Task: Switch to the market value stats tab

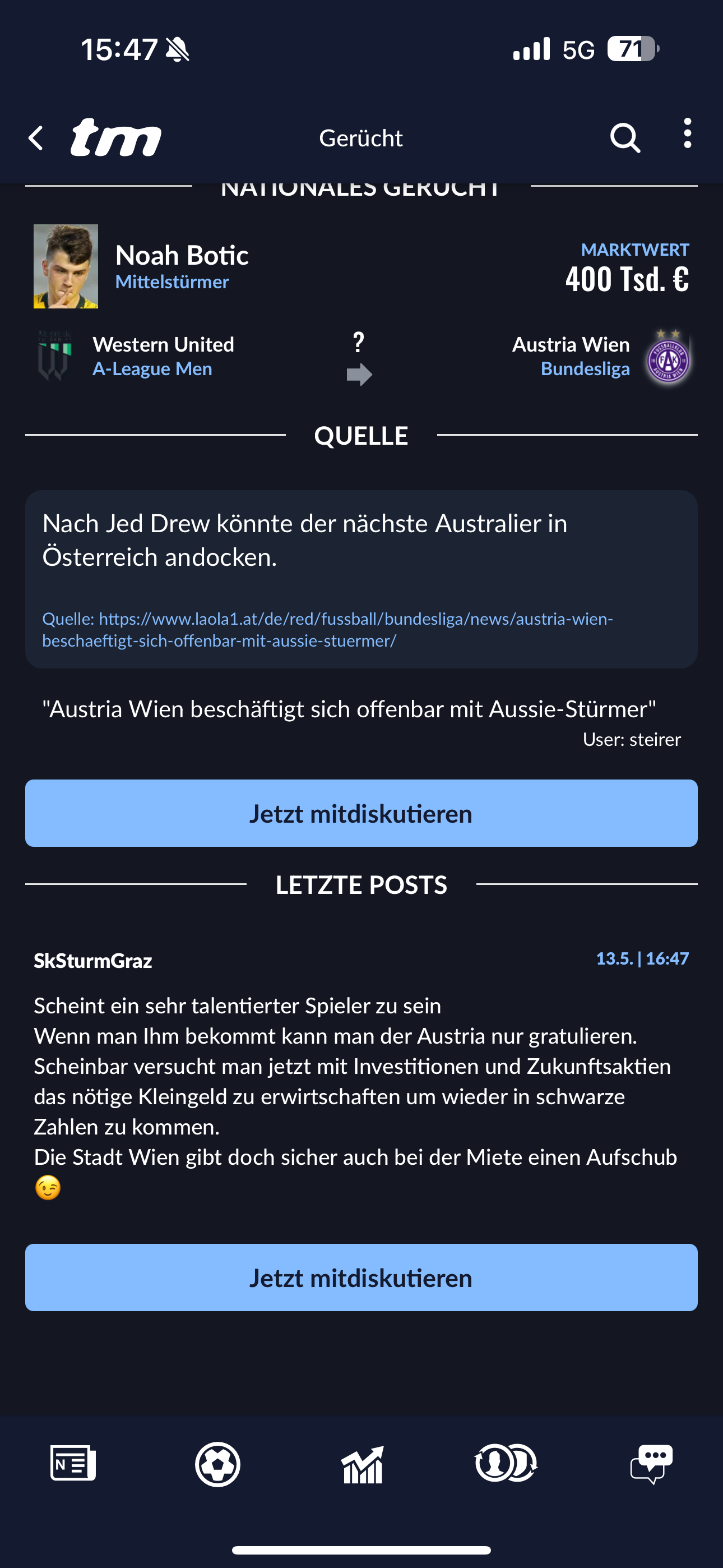Action: pos(362,1463)
